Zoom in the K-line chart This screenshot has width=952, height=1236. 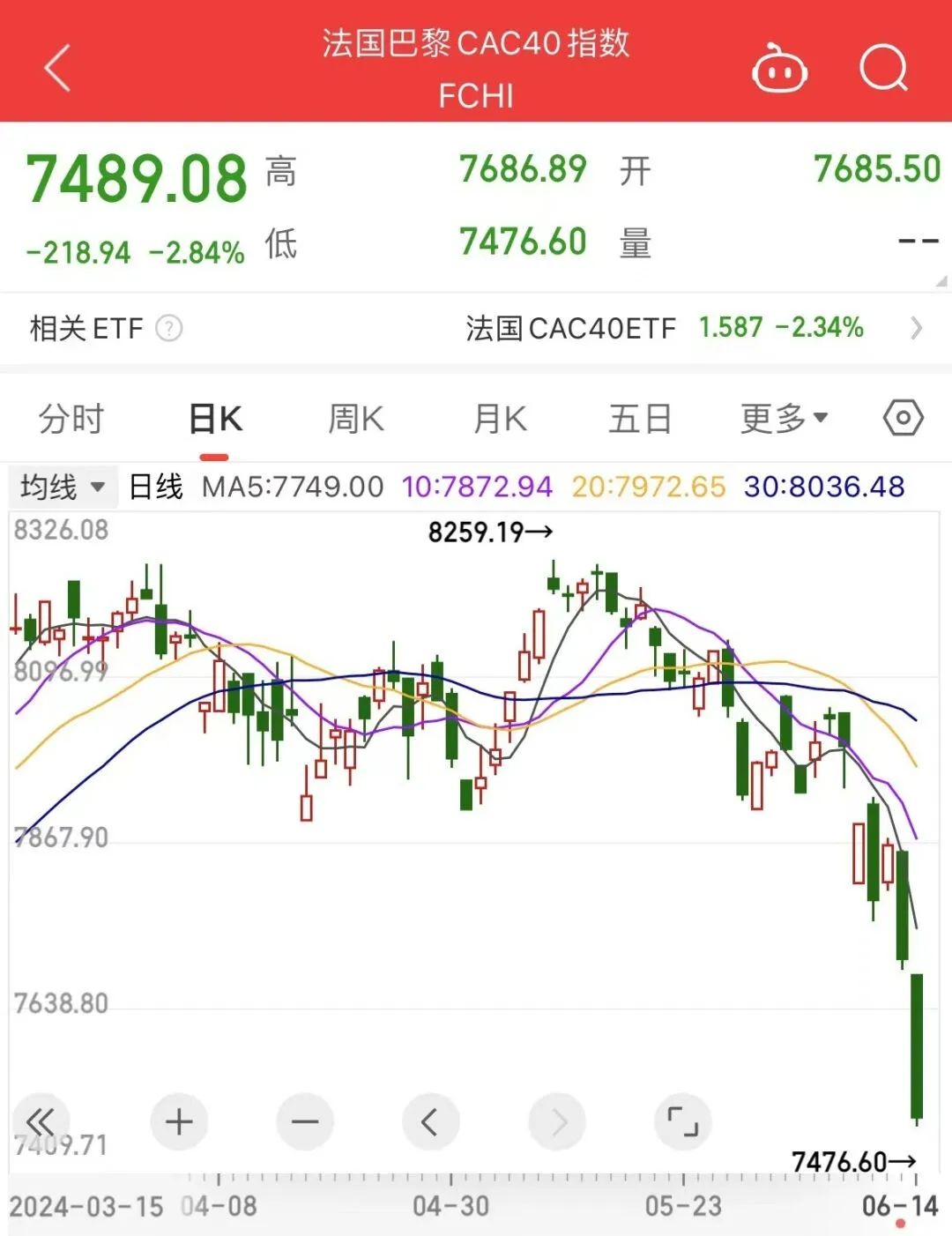pos(179,1122)
